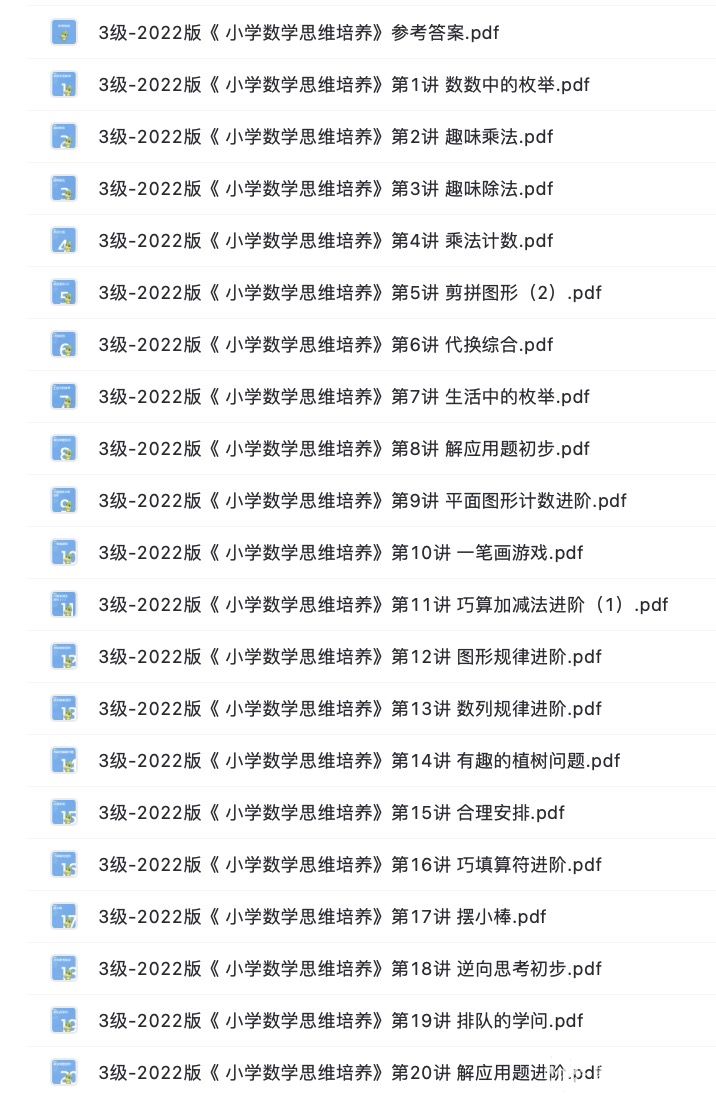
Task: Open 第12讲 图形规律进阶.pdf
Action: click(x=349, y=657)
